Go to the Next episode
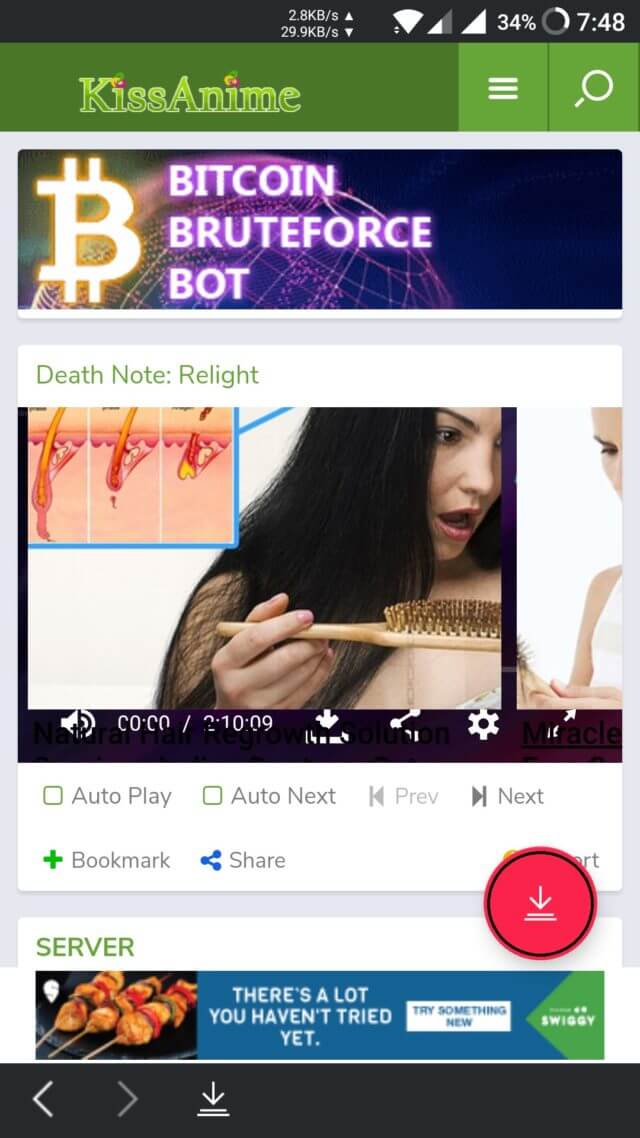Screen dimensions: 640x1138 (507, 796)
